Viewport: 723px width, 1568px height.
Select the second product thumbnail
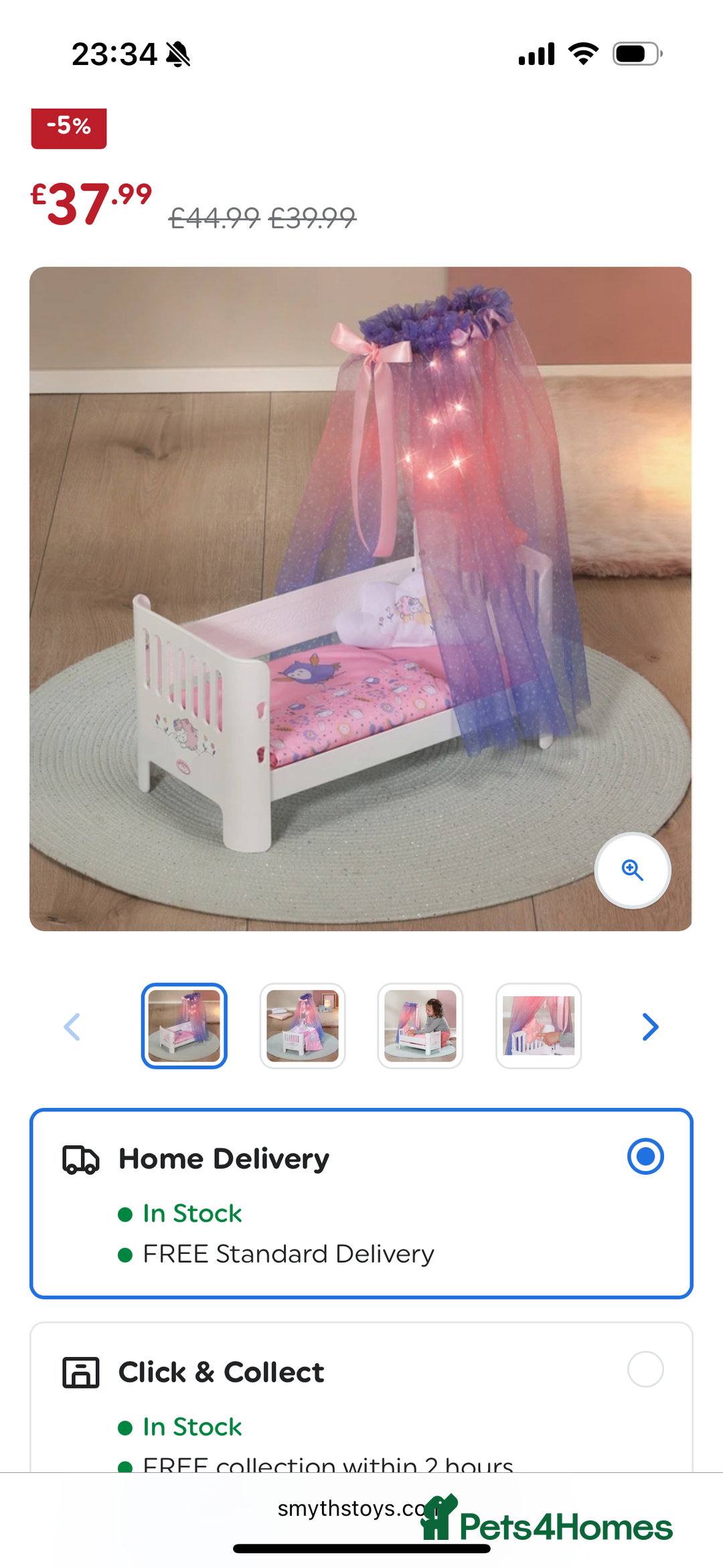pos(302,1025)
